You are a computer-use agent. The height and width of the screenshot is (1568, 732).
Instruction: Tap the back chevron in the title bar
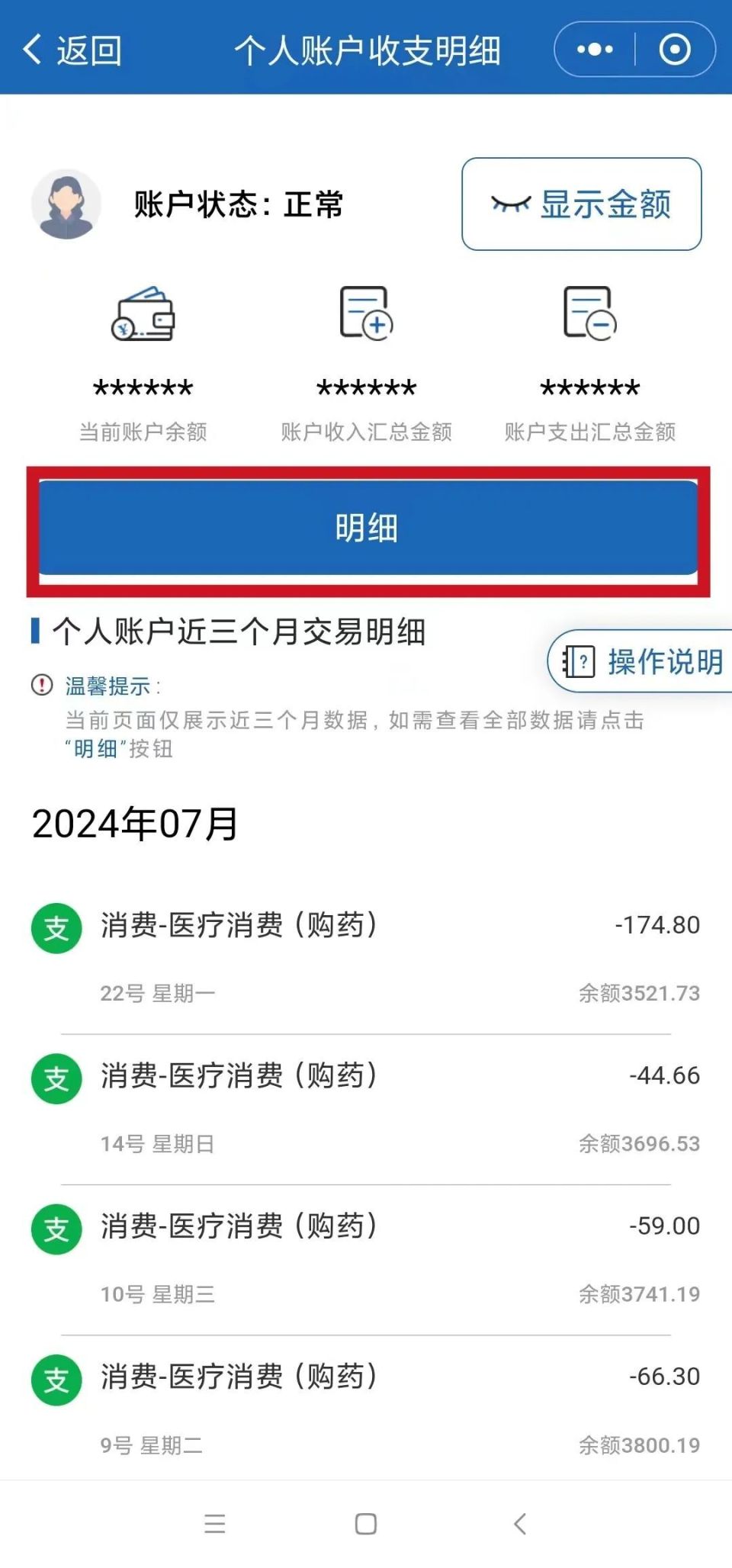(x=30, y=50)
